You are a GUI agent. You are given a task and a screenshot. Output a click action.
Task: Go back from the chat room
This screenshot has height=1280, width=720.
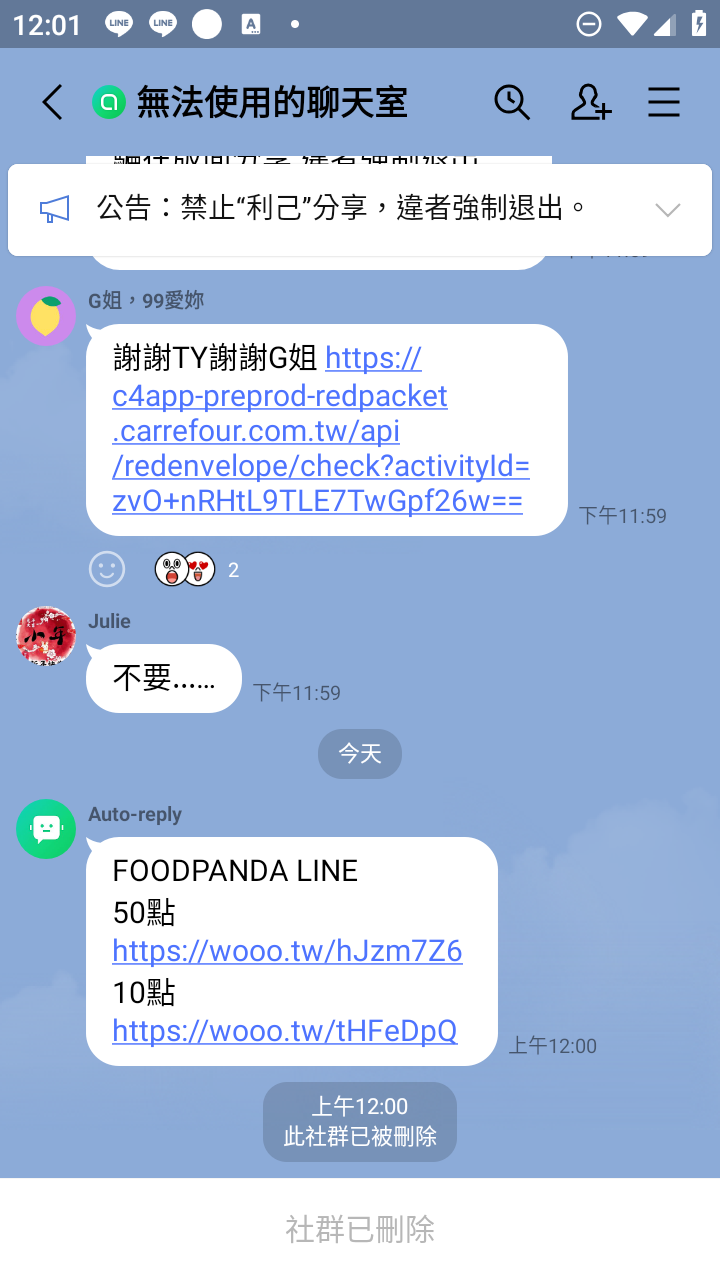[x=52, y=102]
